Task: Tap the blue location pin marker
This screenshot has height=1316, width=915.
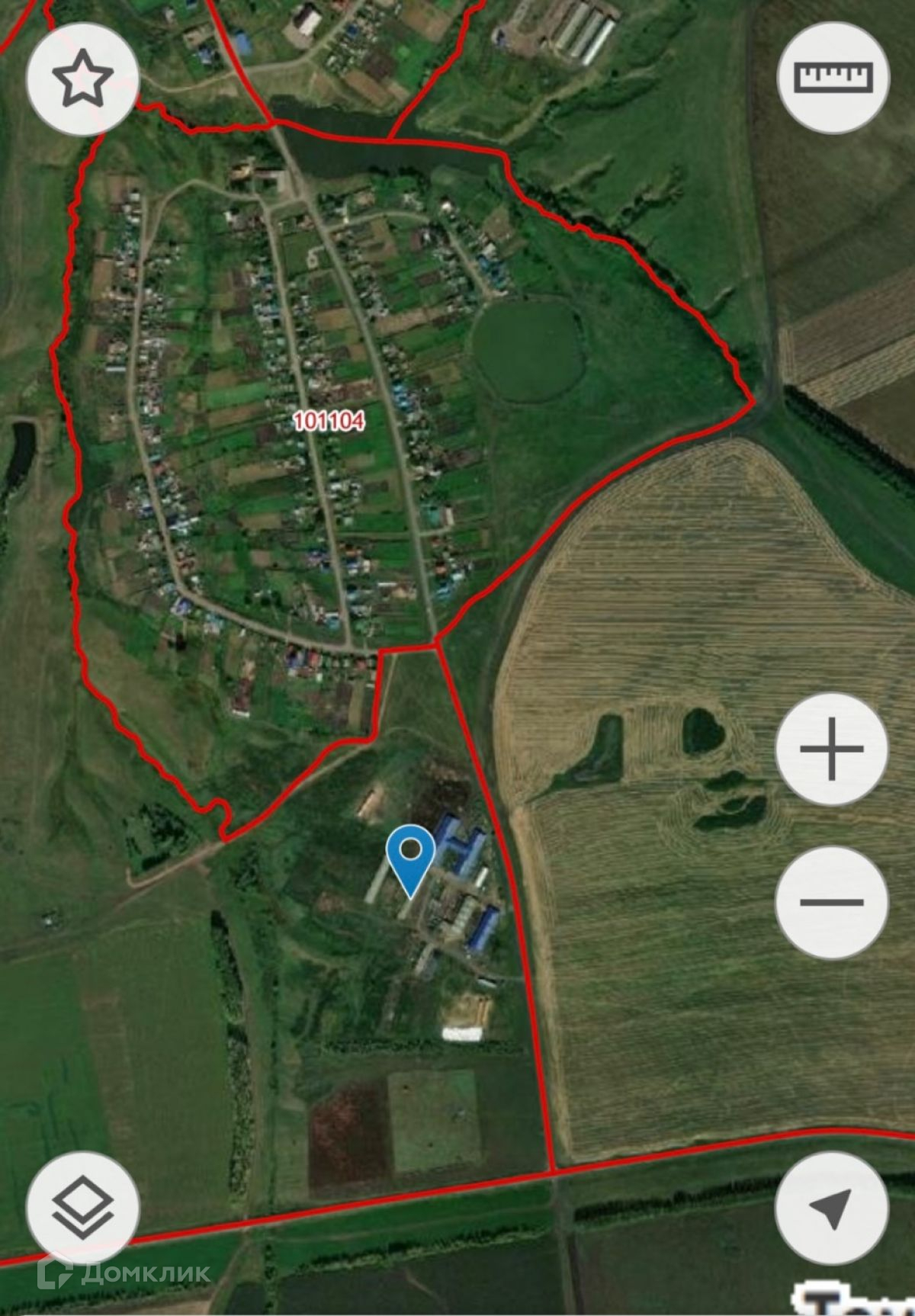Action: click(x=411, y=857)
